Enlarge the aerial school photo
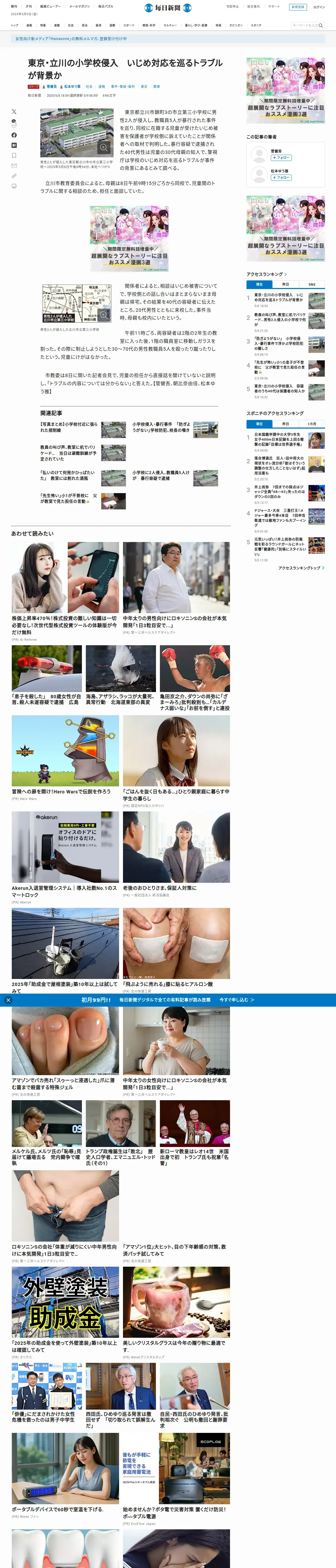Viewport: 336px width, 1568px height. pos(104,148)
